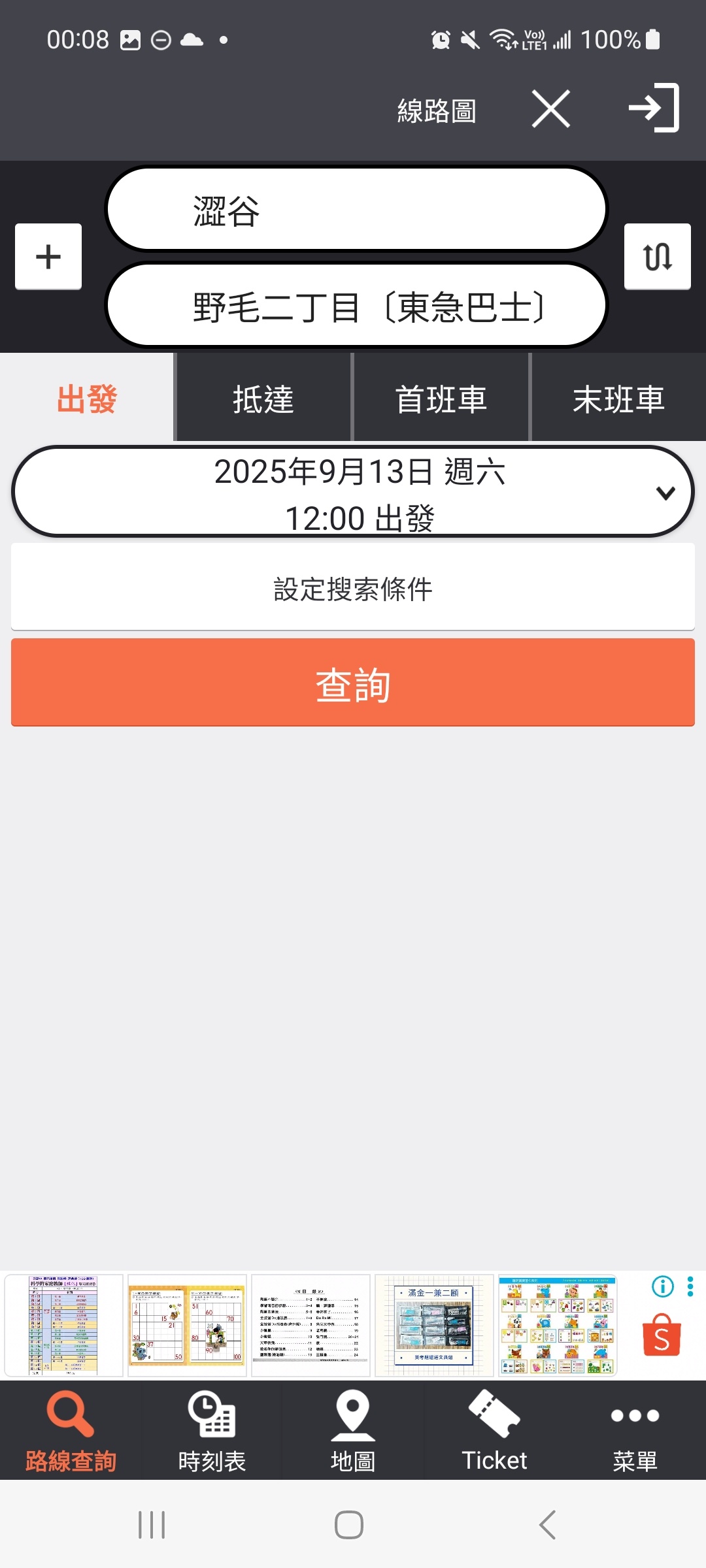
Task: Switch to the 末班車 last train tab
Action: coord(618,399)
